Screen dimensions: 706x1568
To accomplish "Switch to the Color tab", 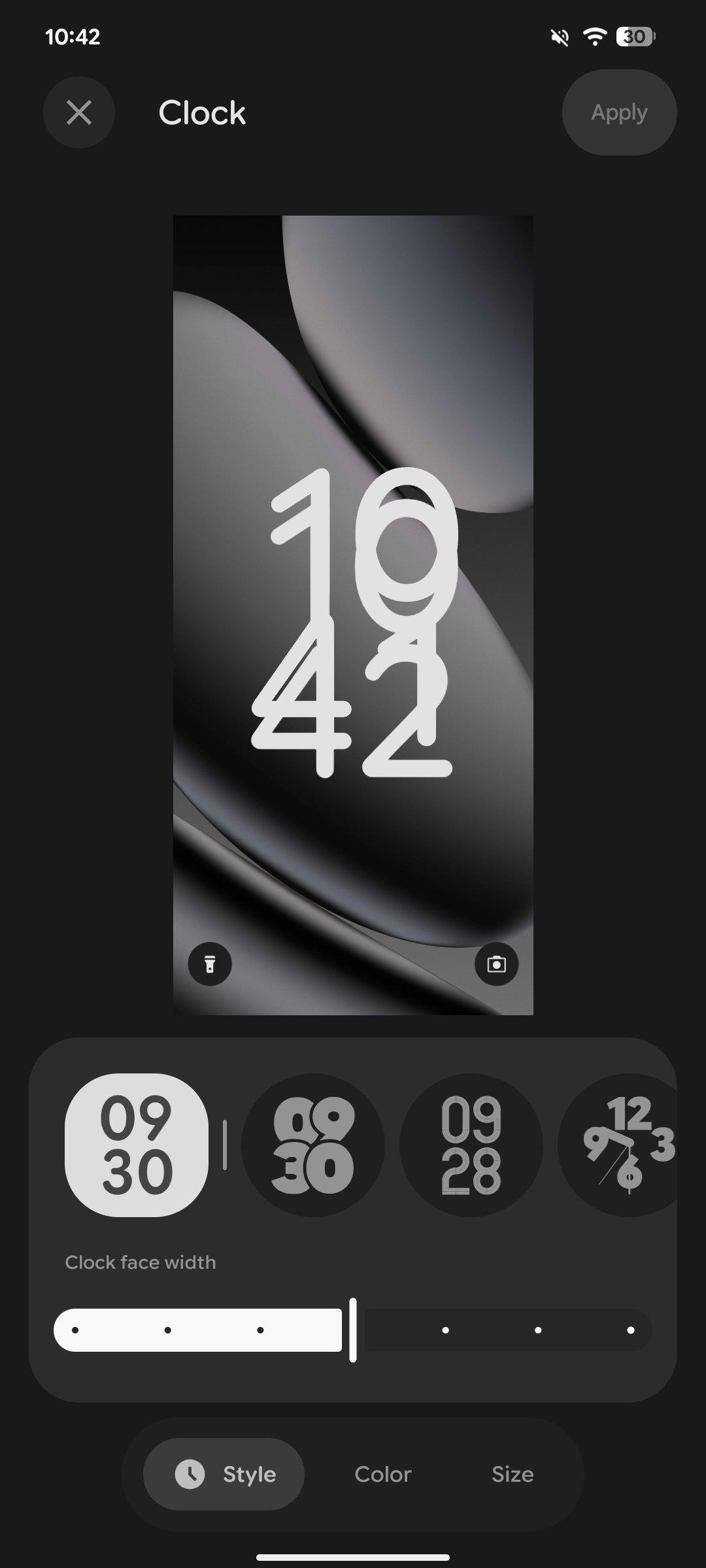I will coord(383,1474).
